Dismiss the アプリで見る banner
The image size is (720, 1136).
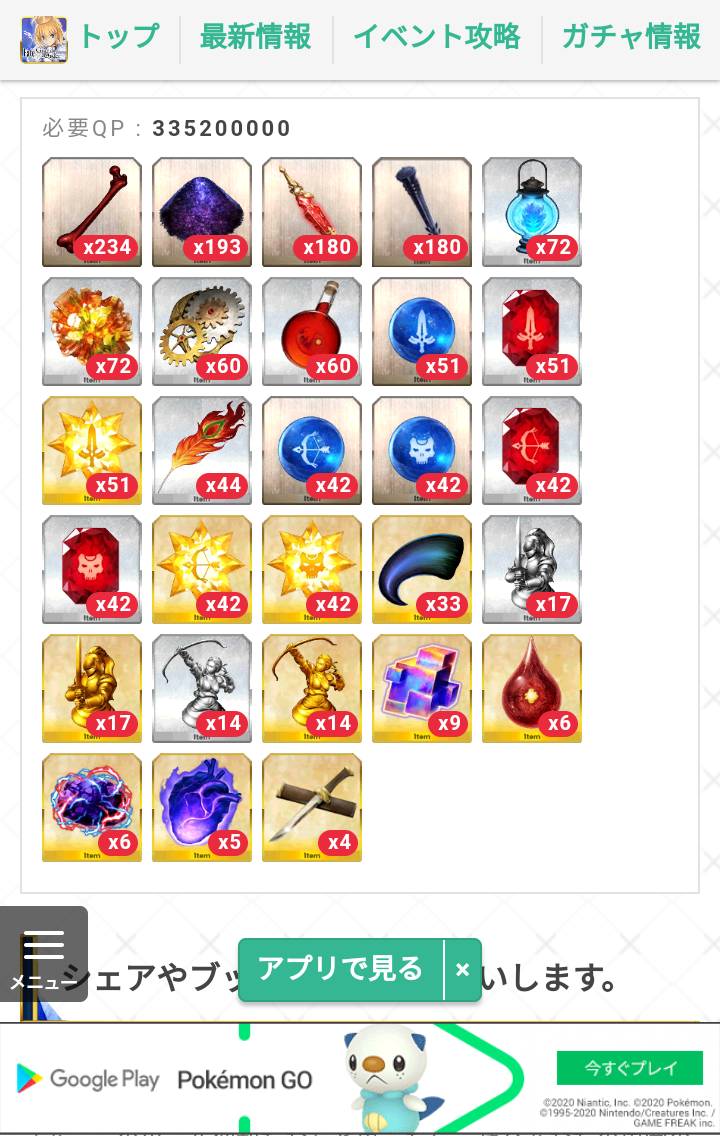[x=462, y=969]
